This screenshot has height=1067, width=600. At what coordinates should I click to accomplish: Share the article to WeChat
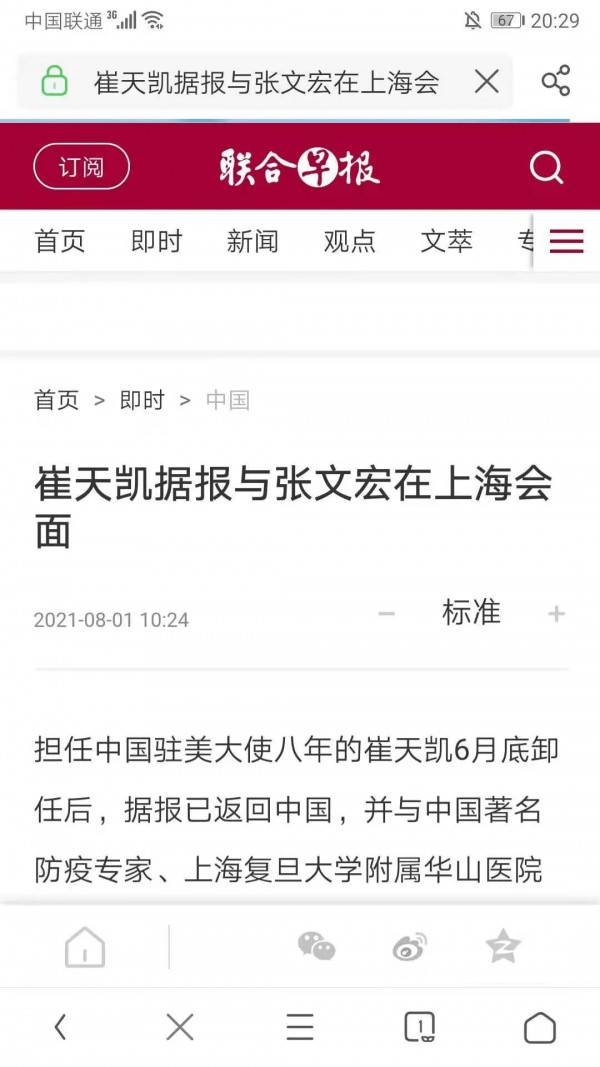pos(316,946)
